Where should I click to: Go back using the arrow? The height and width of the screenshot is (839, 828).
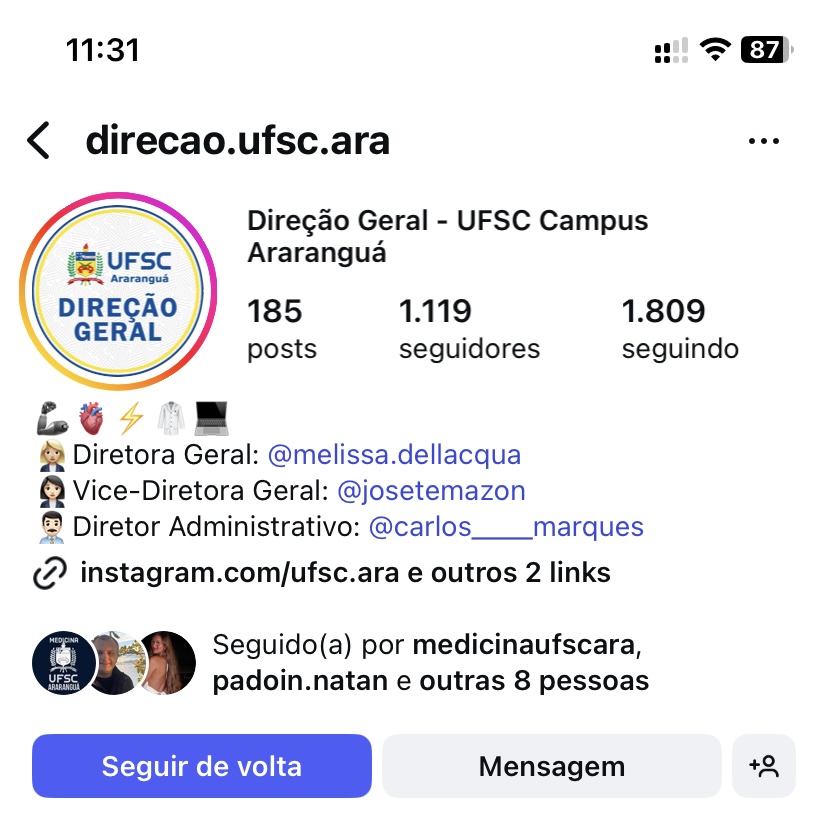pos(39,141)
